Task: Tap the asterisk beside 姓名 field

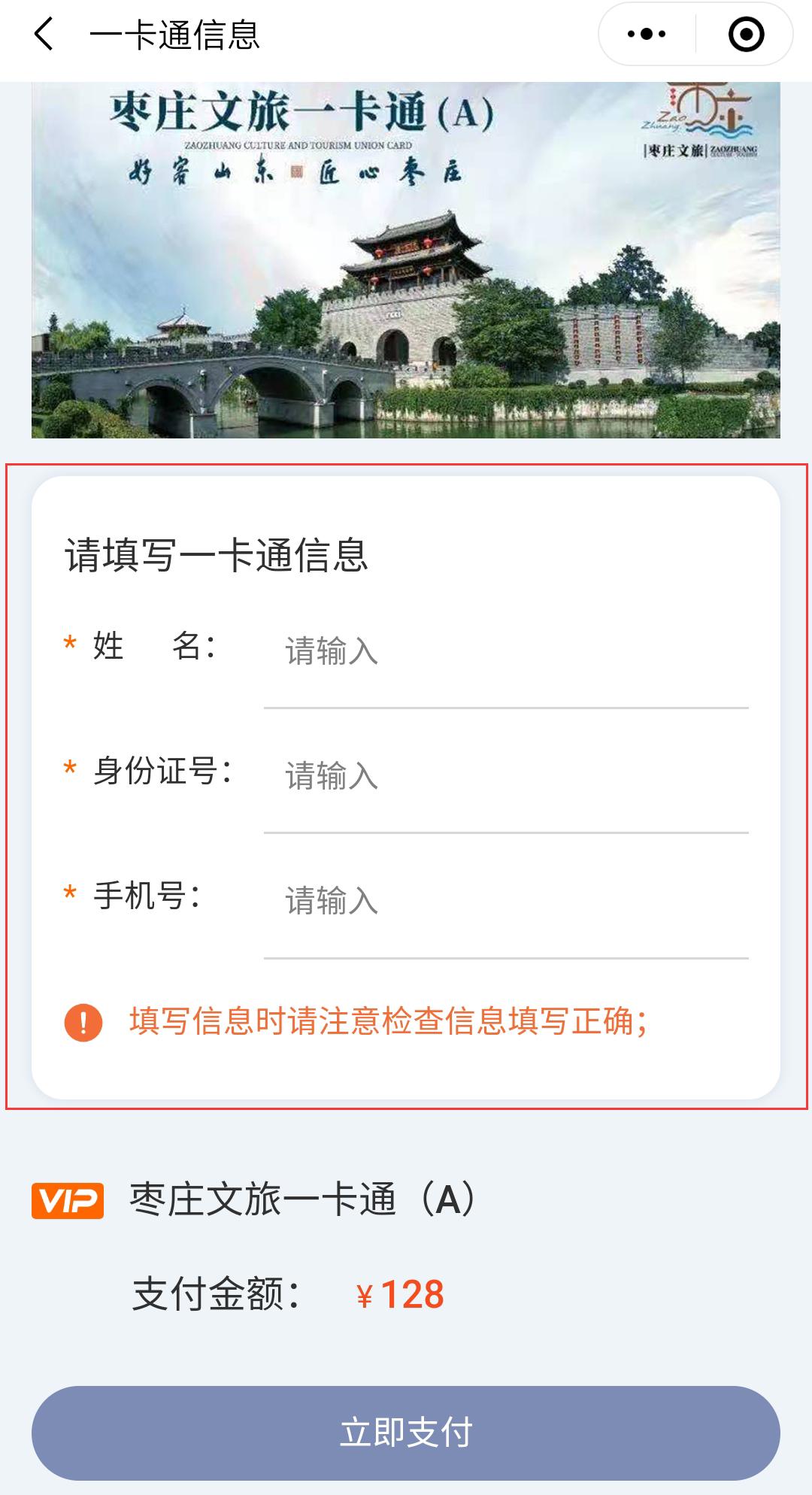Action: (x=70, y=645)
